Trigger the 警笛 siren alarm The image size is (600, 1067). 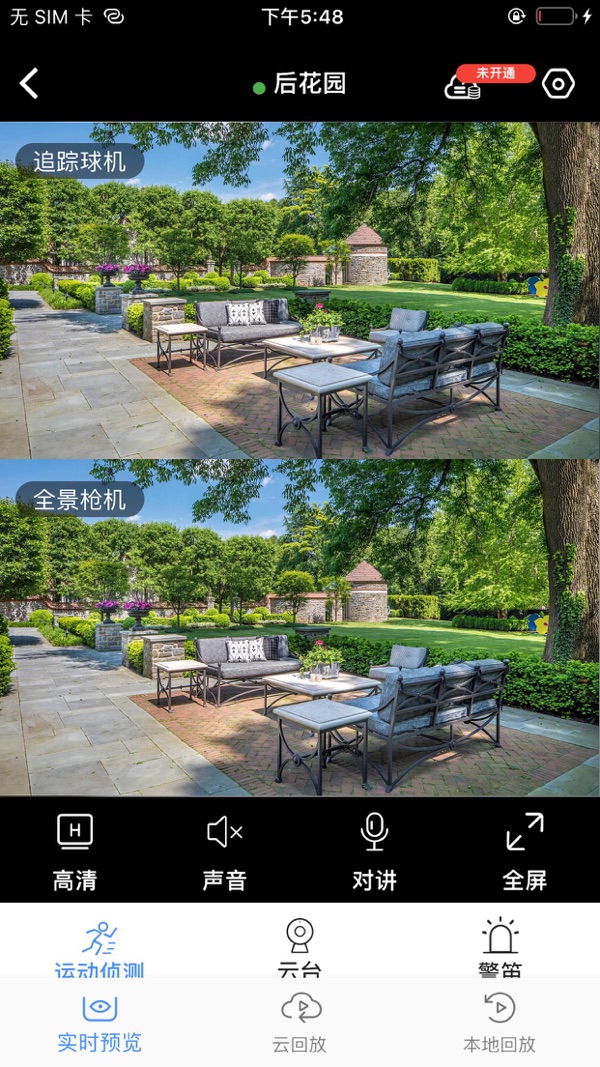coord(500,947)
